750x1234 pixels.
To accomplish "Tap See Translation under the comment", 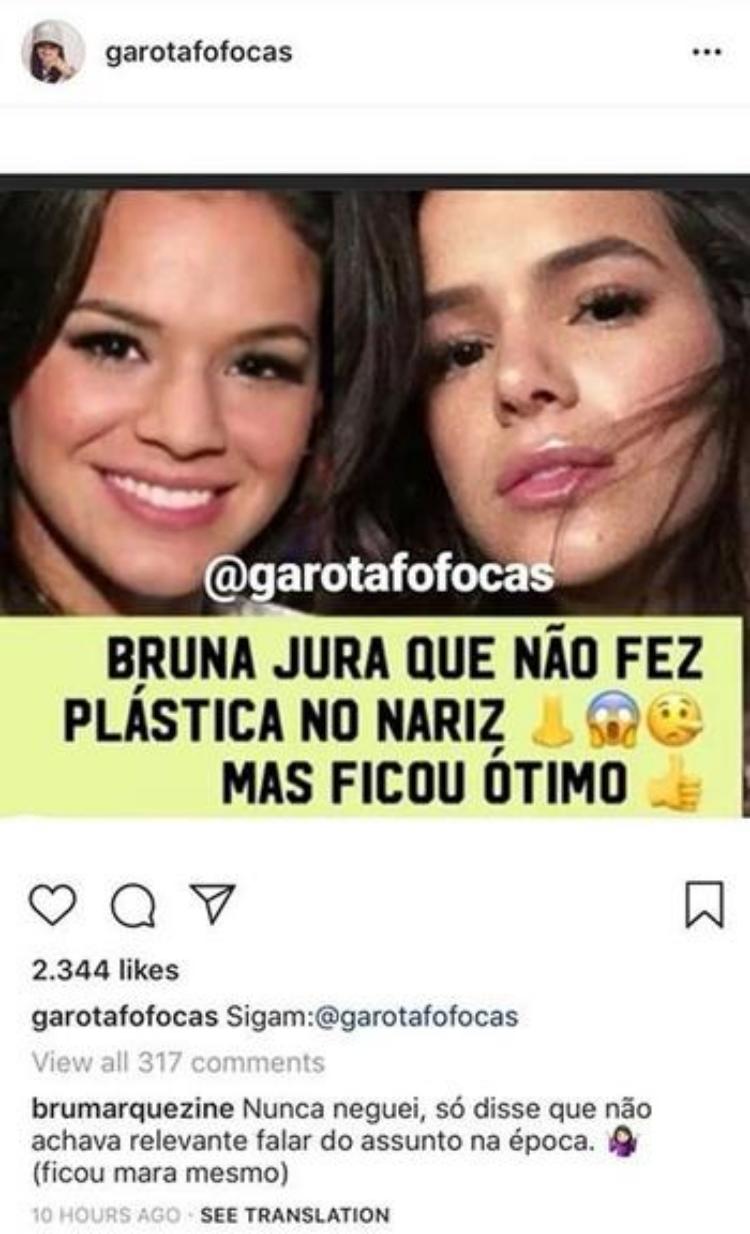I will (x=294, y=1216).
